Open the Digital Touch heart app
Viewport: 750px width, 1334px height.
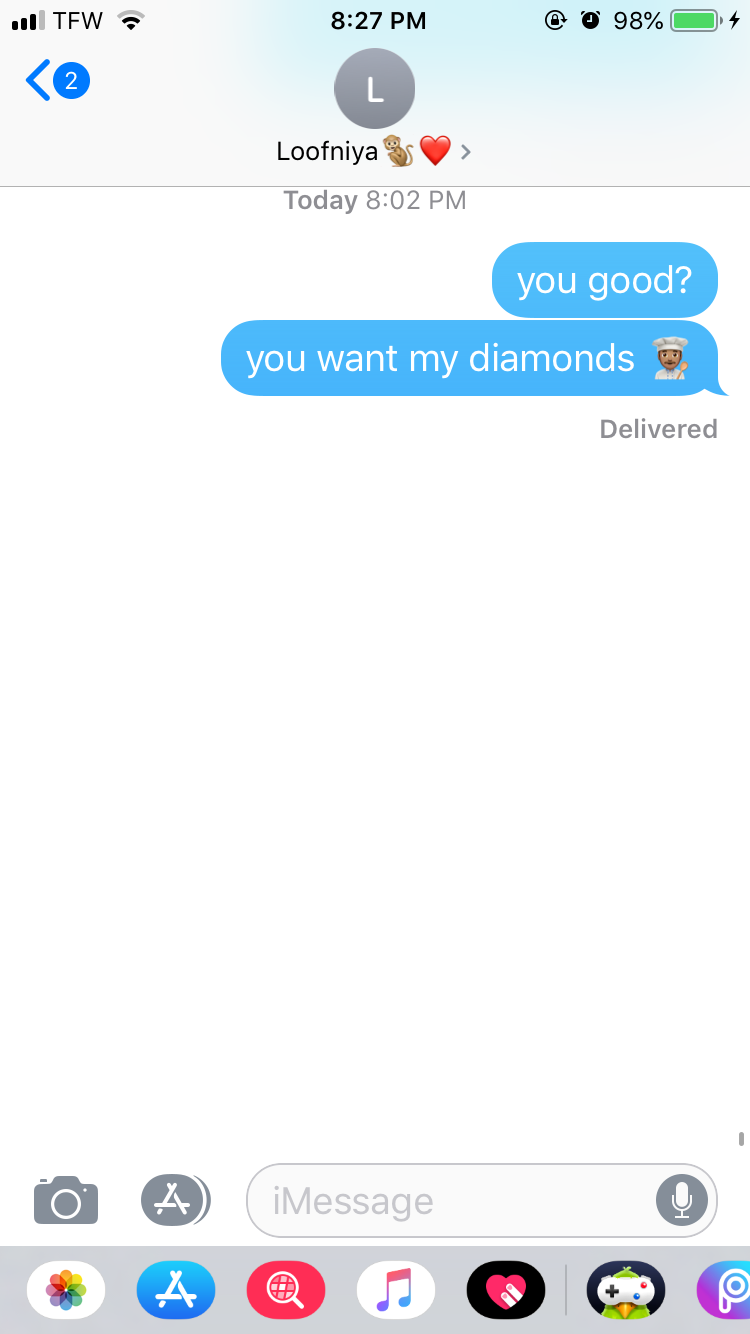point(506,1290)
